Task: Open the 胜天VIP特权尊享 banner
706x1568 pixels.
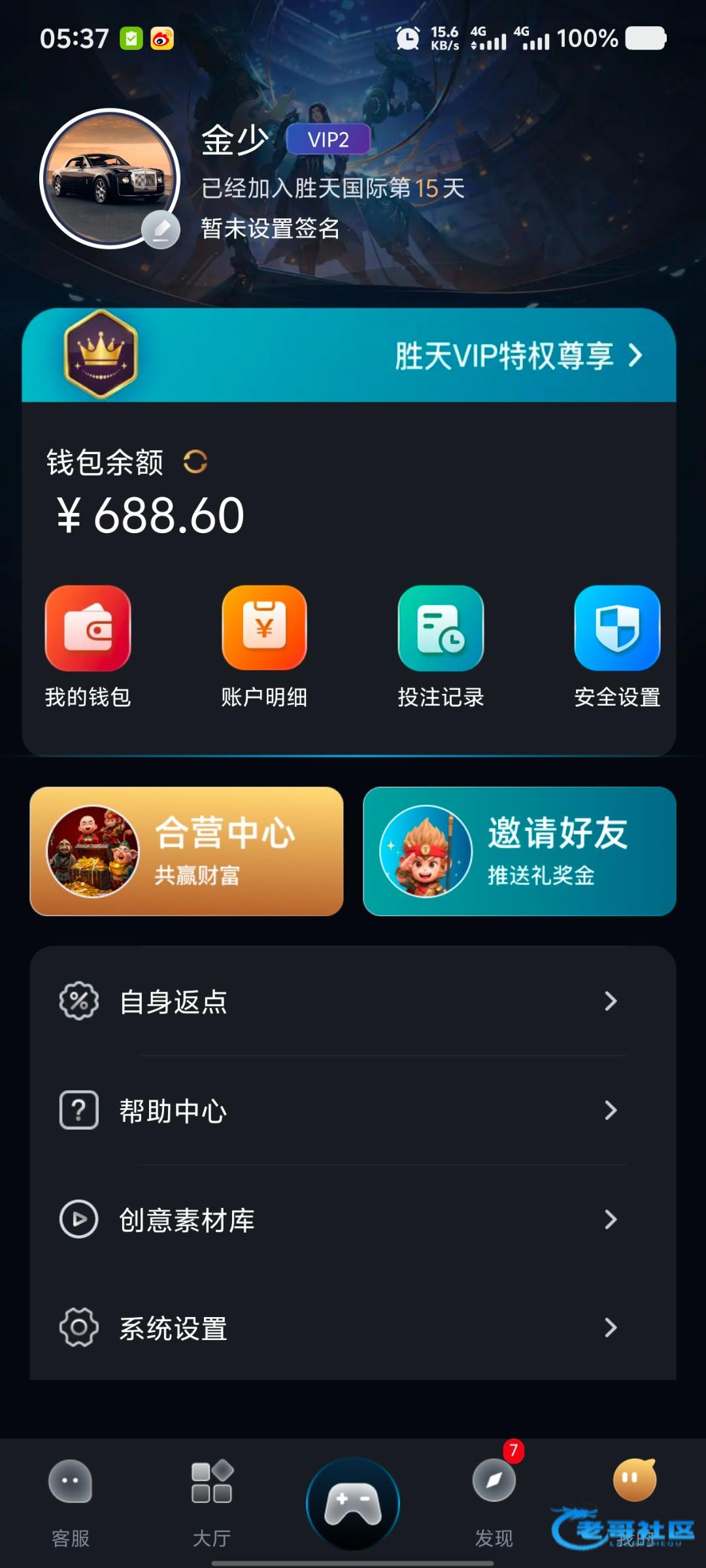Action: (349, 355)
